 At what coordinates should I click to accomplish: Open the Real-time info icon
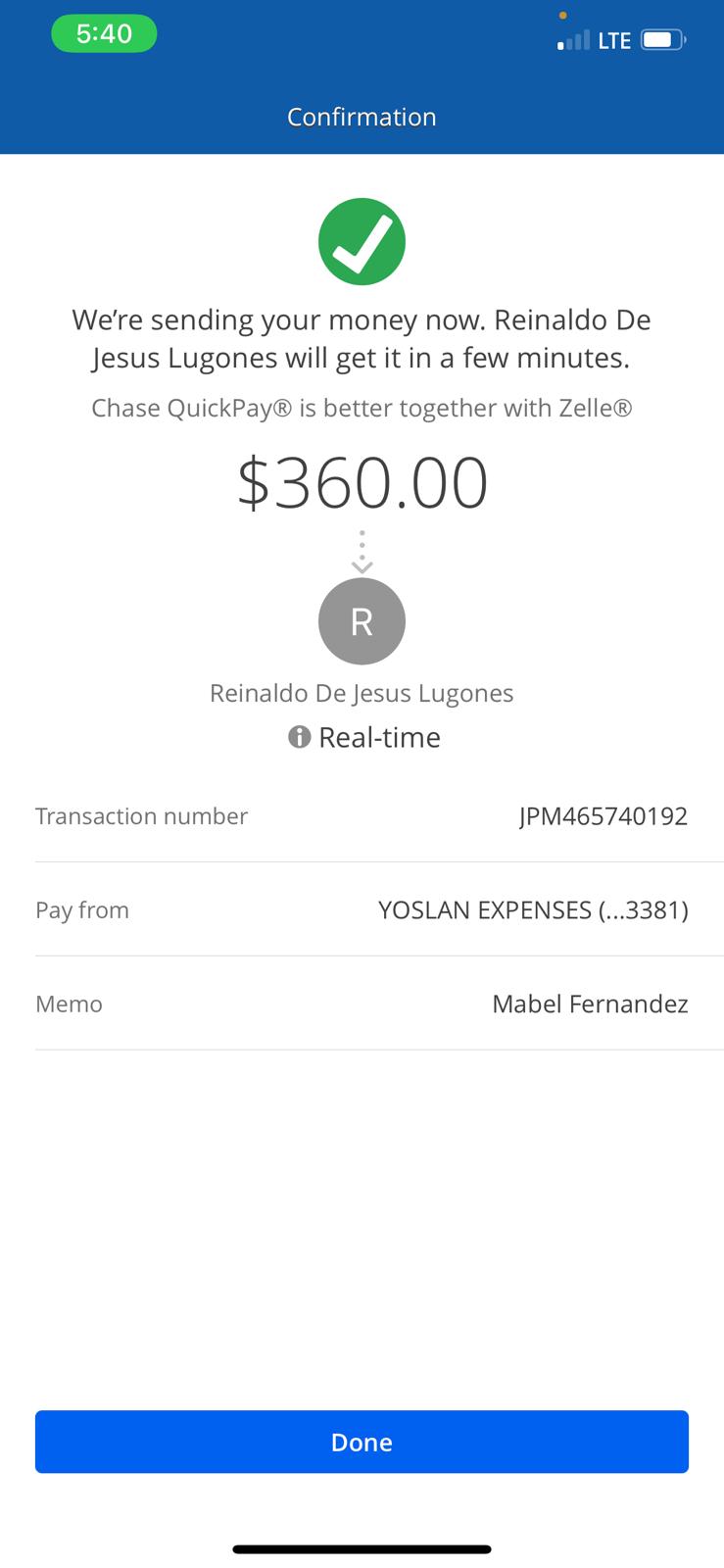pos(299,737)
